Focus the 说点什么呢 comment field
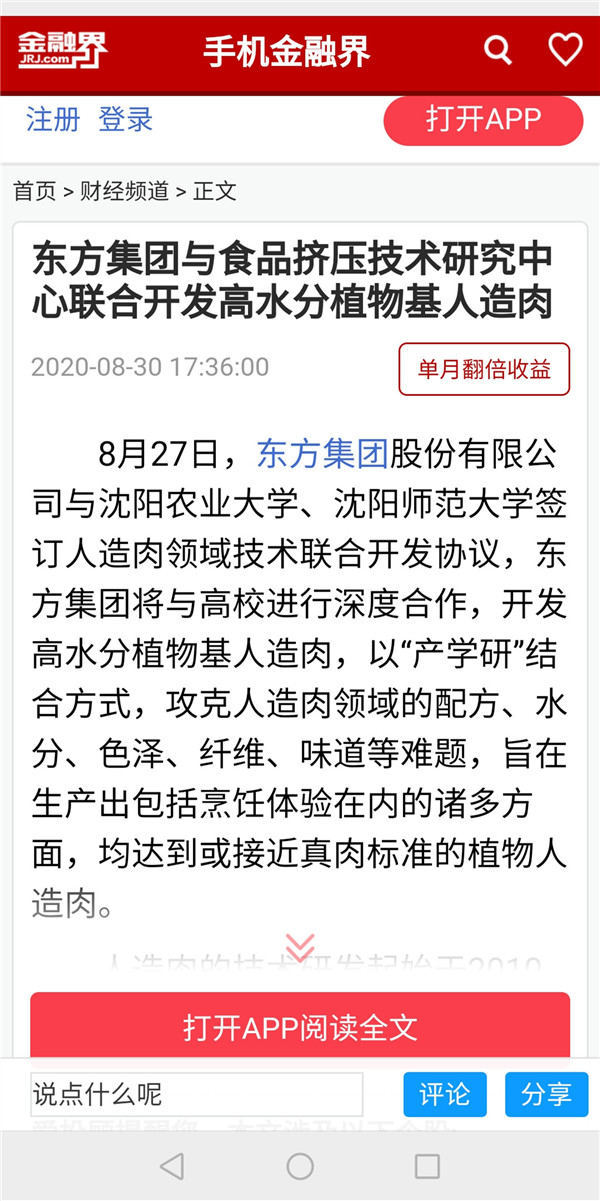 pyautogui.click(x=196, y=1094)
